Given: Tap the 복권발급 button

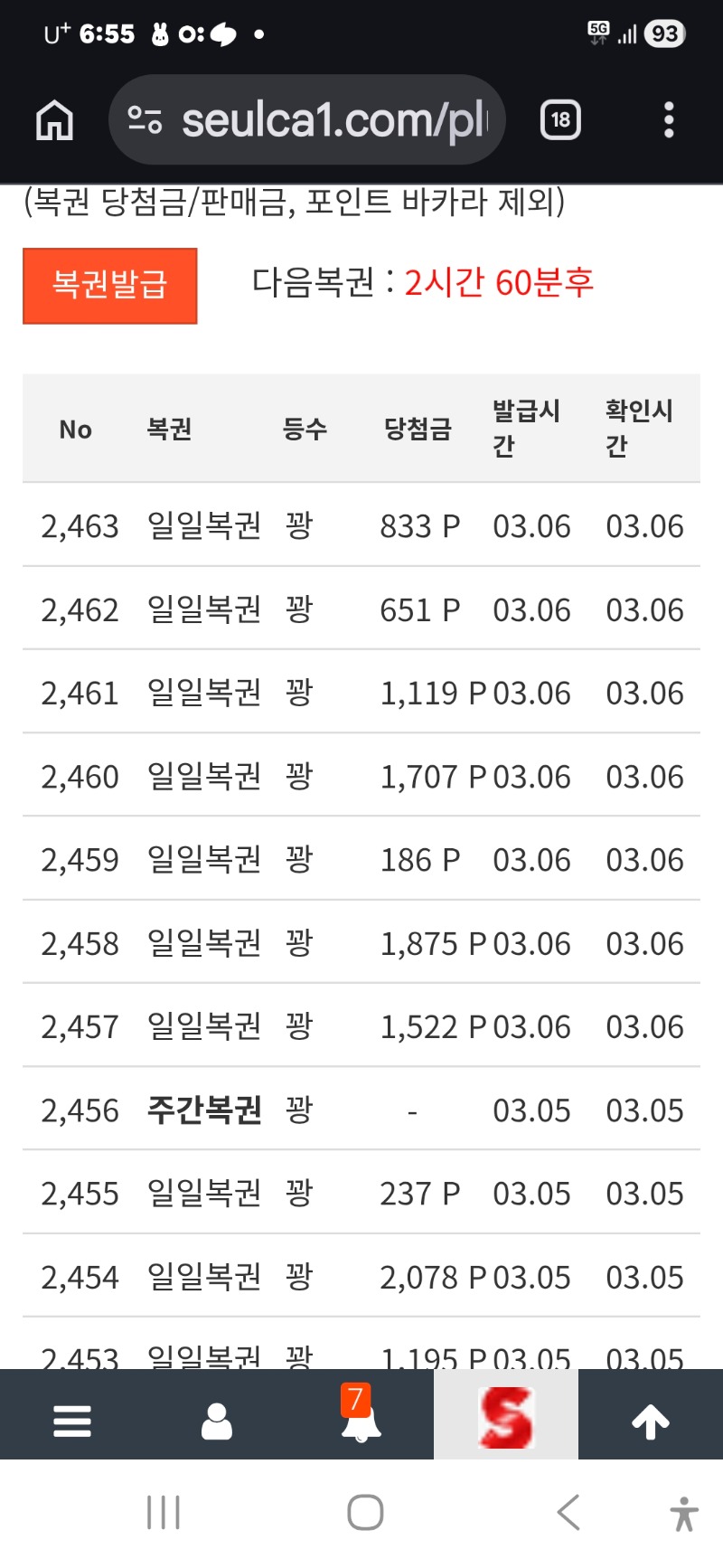Looking at the screenshot, I should pyautogui.click(x=109, y=286).
